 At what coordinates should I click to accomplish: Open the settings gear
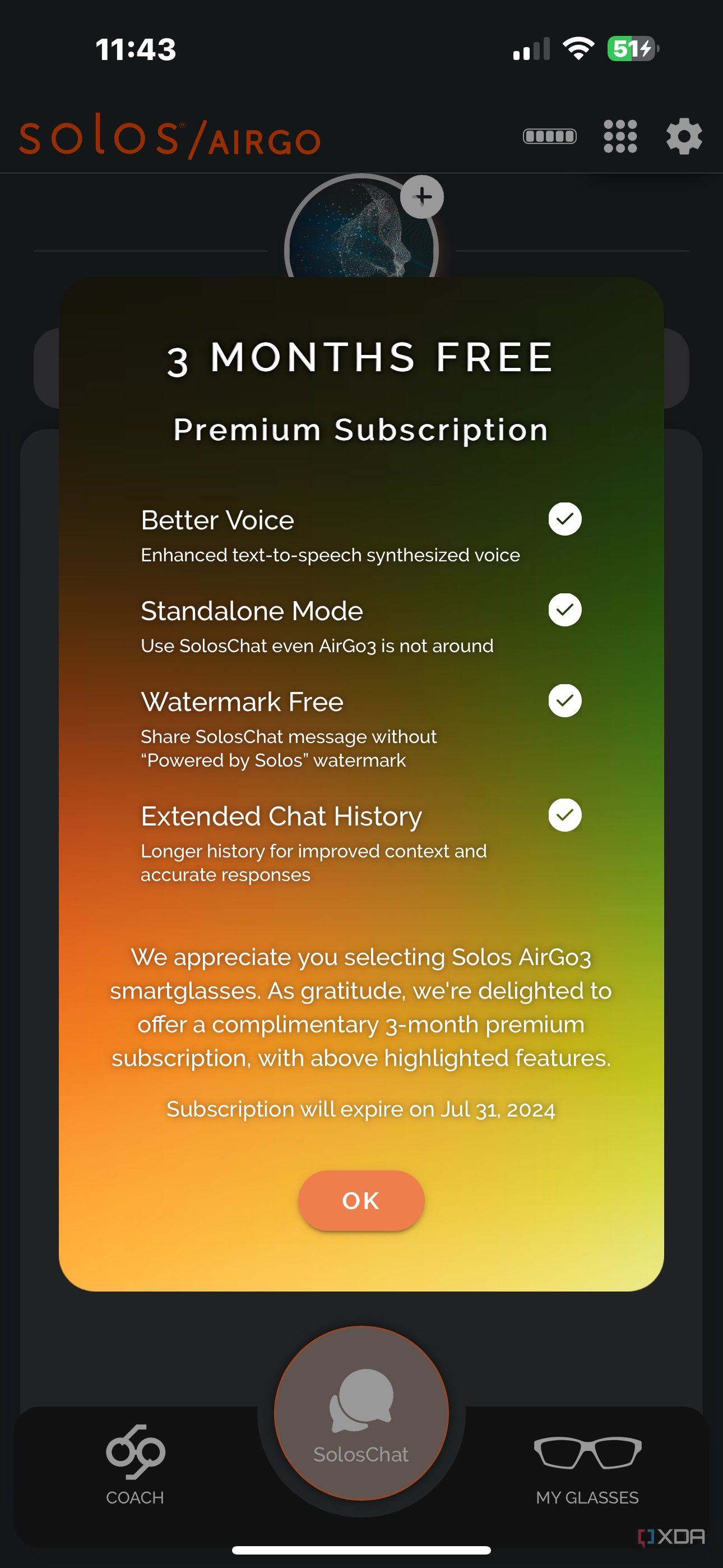tap(684, 136)
